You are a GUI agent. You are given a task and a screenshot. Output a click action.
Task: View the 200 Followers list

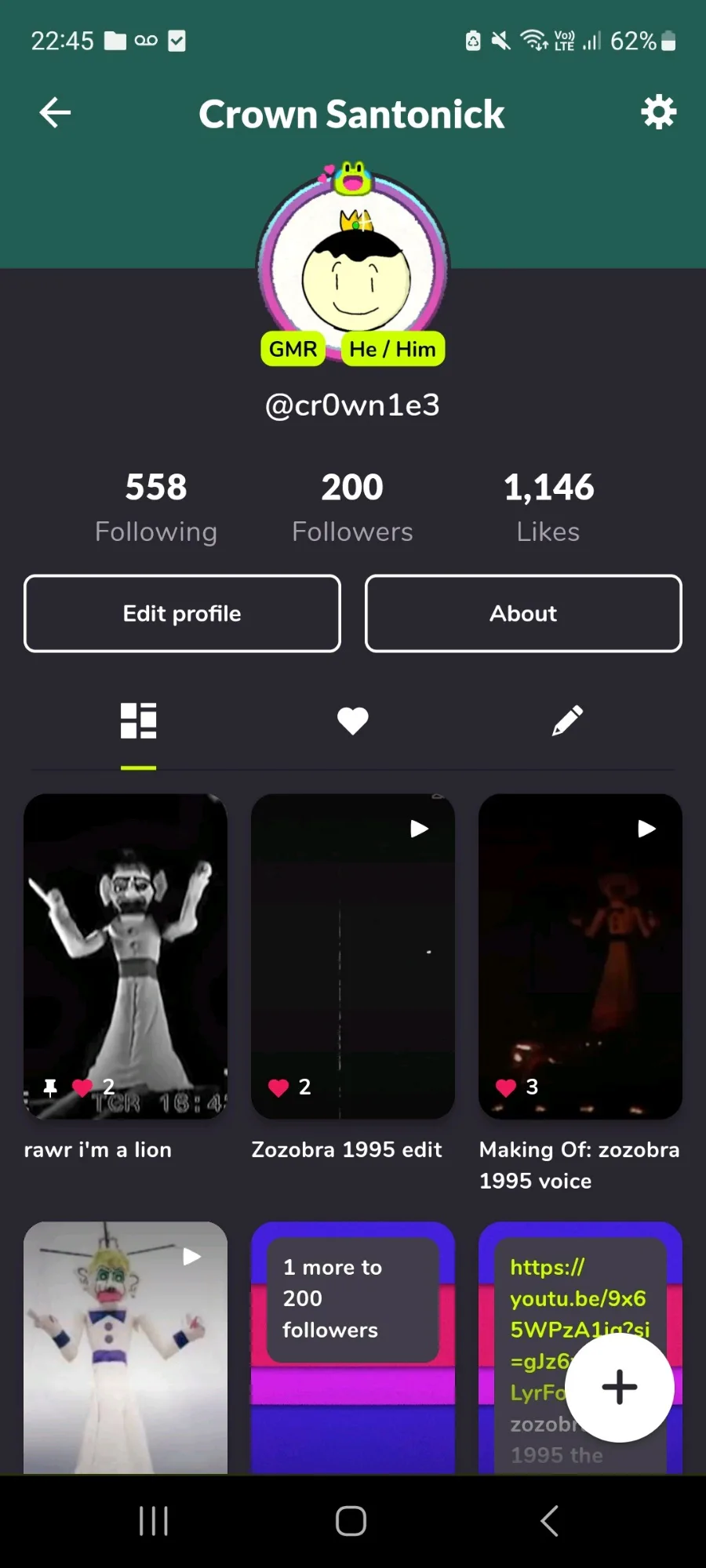click(352, 506)
